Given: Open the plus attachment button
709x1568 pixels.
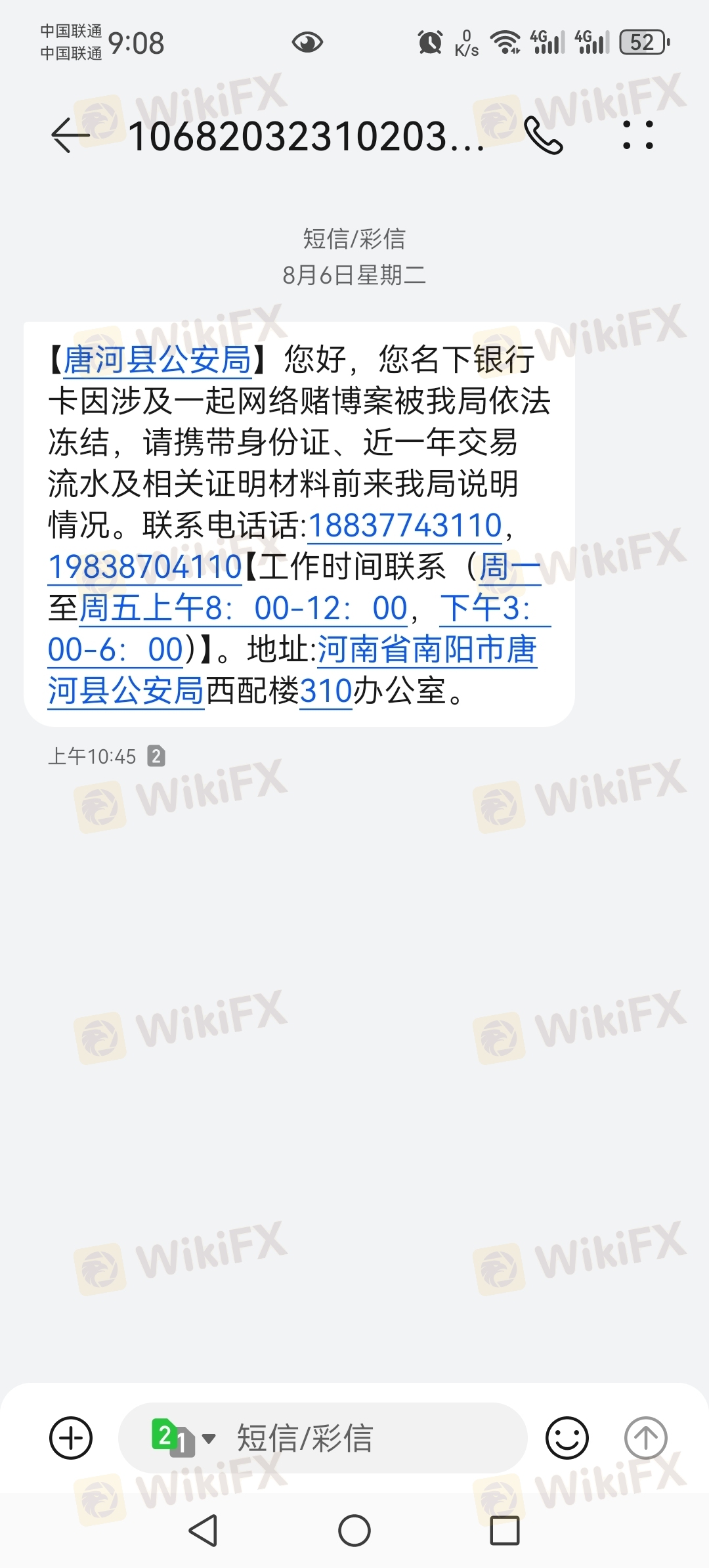Looking at the screenshot, I should click(71, 1438).
